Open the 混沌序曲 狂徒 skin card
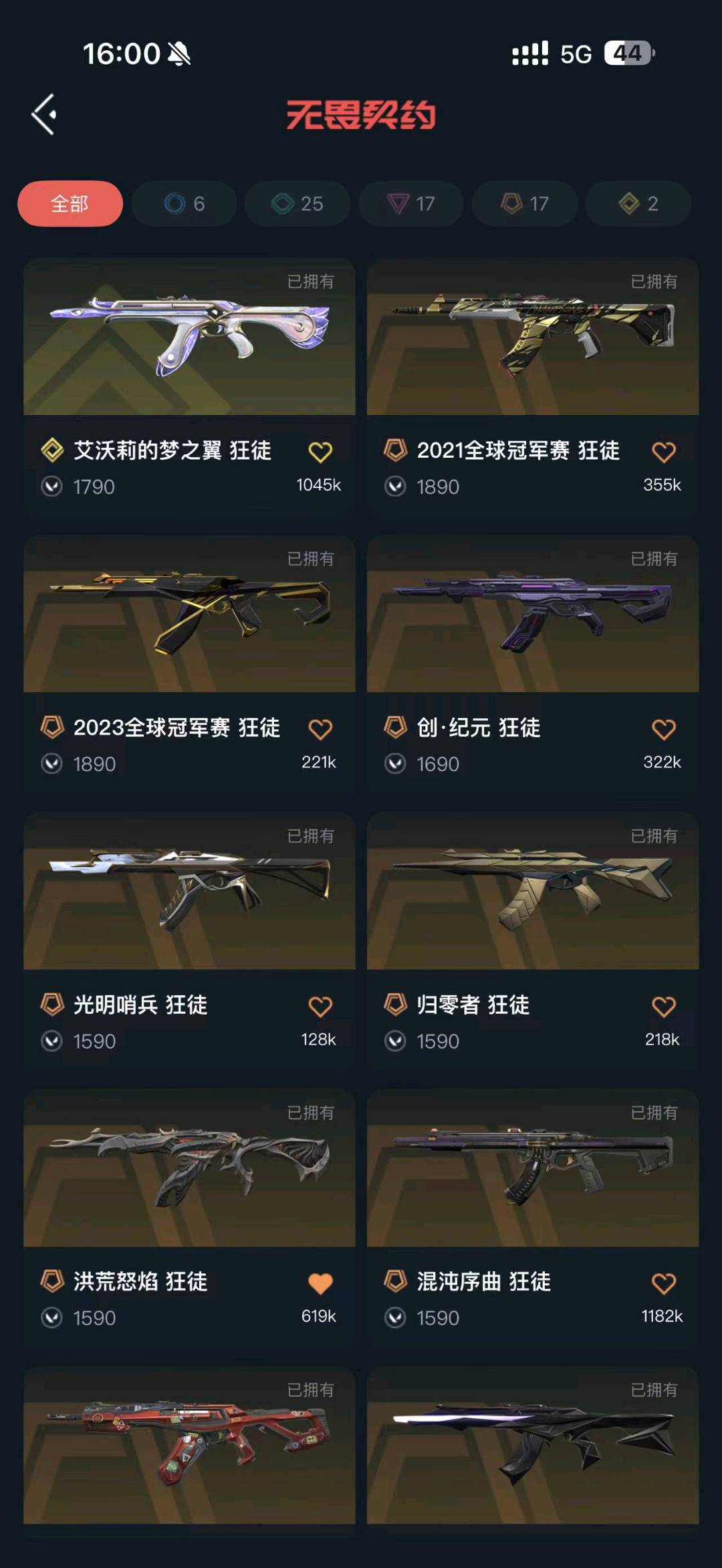The image size is (722, 1568). pos(533,1217)
